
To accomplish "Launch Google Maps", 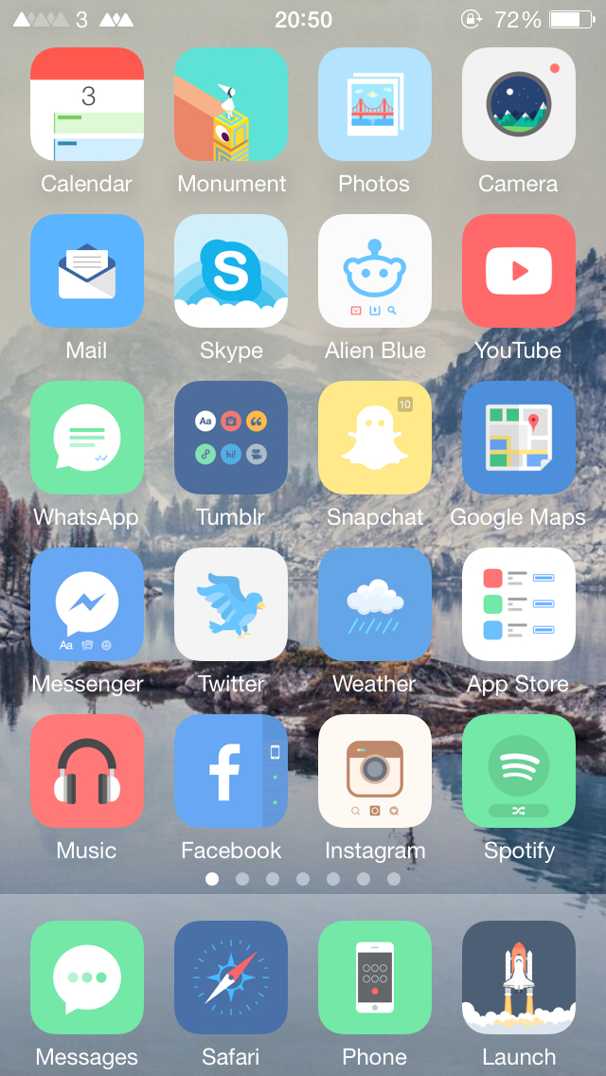I will (519, 438).
